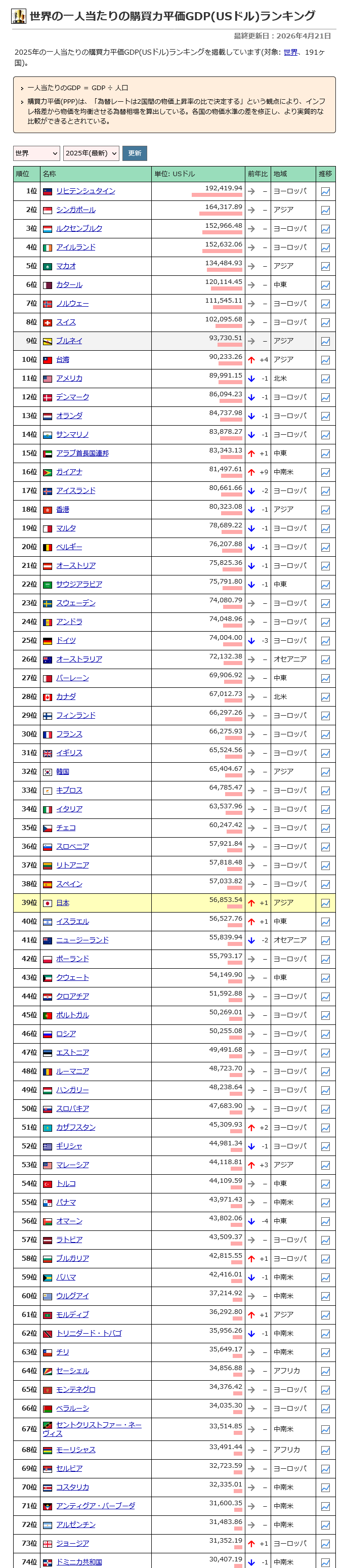Viewport: 344px width, 1568px height.
Task: Open the 日本 country link
Action: tap(63, 903)
